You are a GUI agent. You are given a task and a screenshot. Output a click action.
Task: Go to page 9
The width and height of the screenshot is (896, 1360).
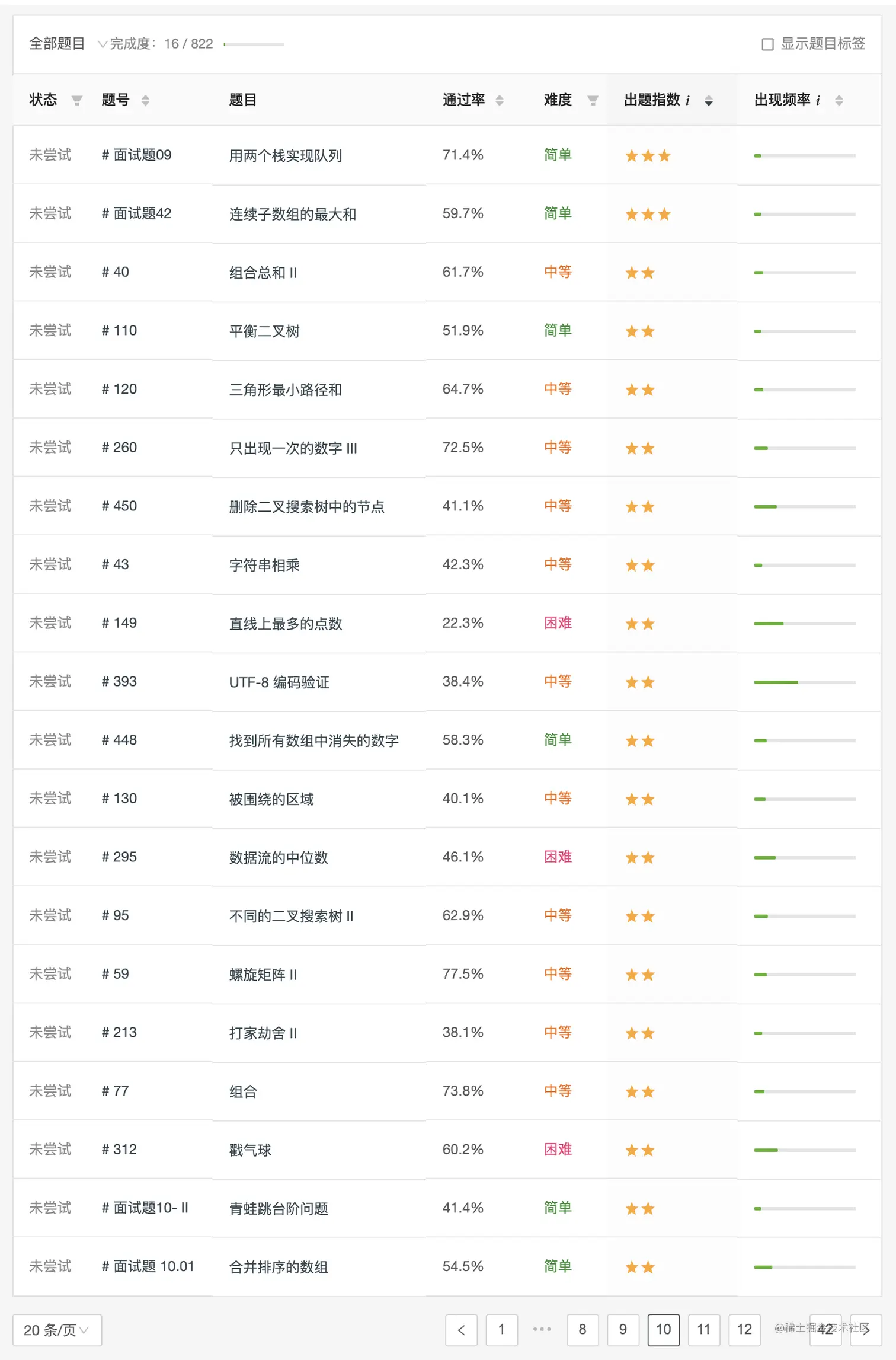[x=623, y=1330]
